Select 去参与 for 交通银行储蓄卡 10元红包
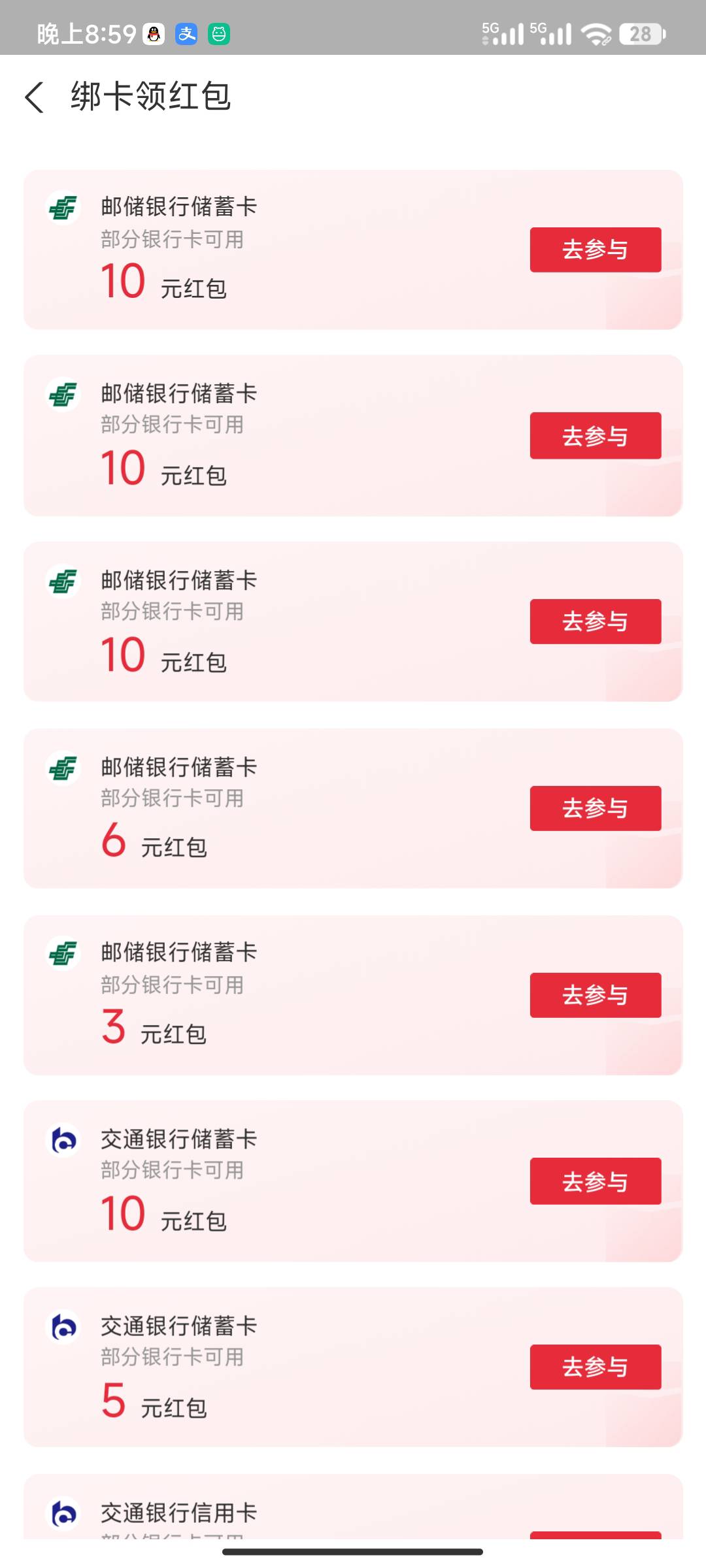The image size is (706, 1568). pos(595,1182)
